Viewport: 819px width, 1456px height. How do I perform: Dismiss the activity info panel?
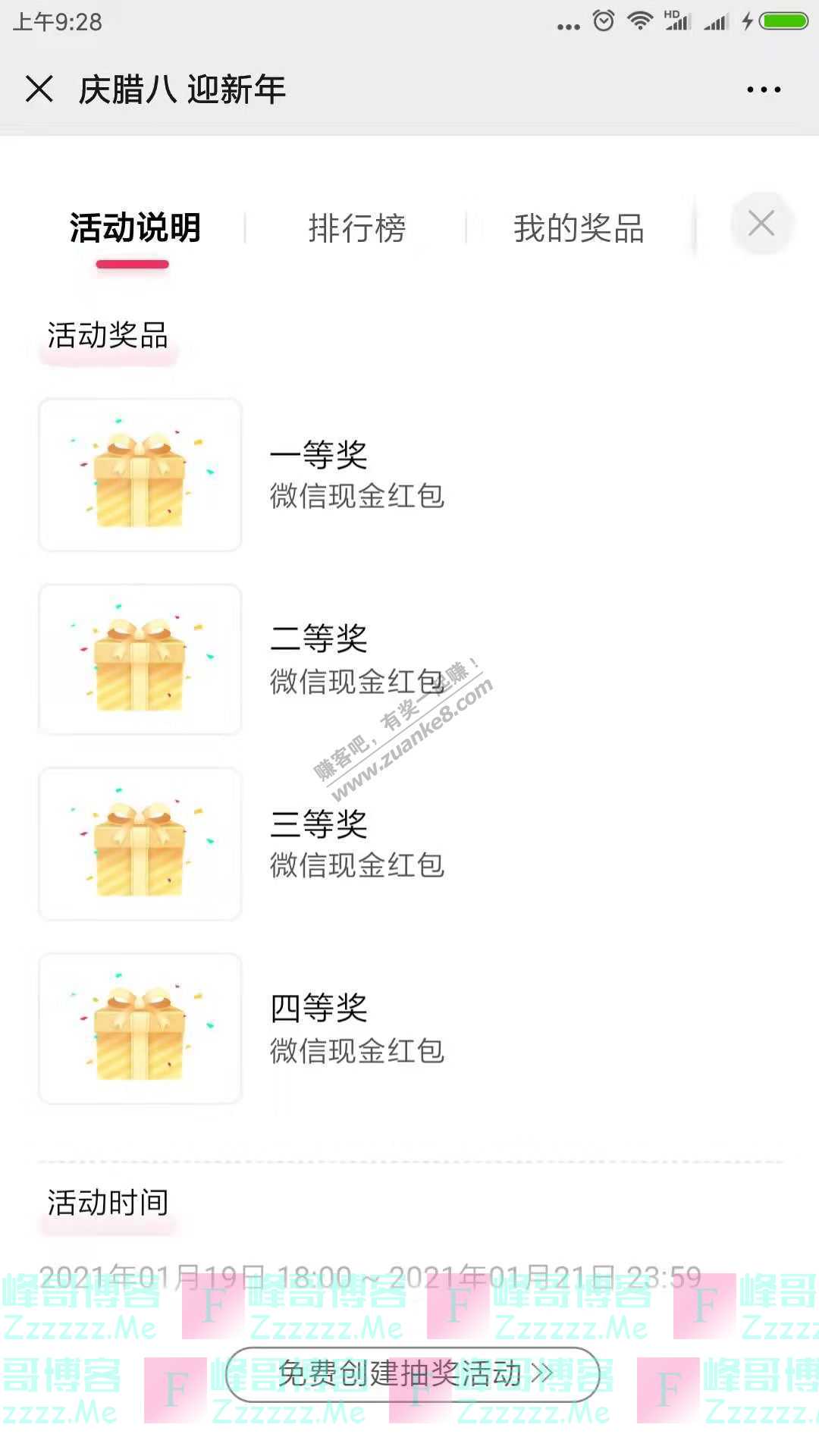click(761, 223)
